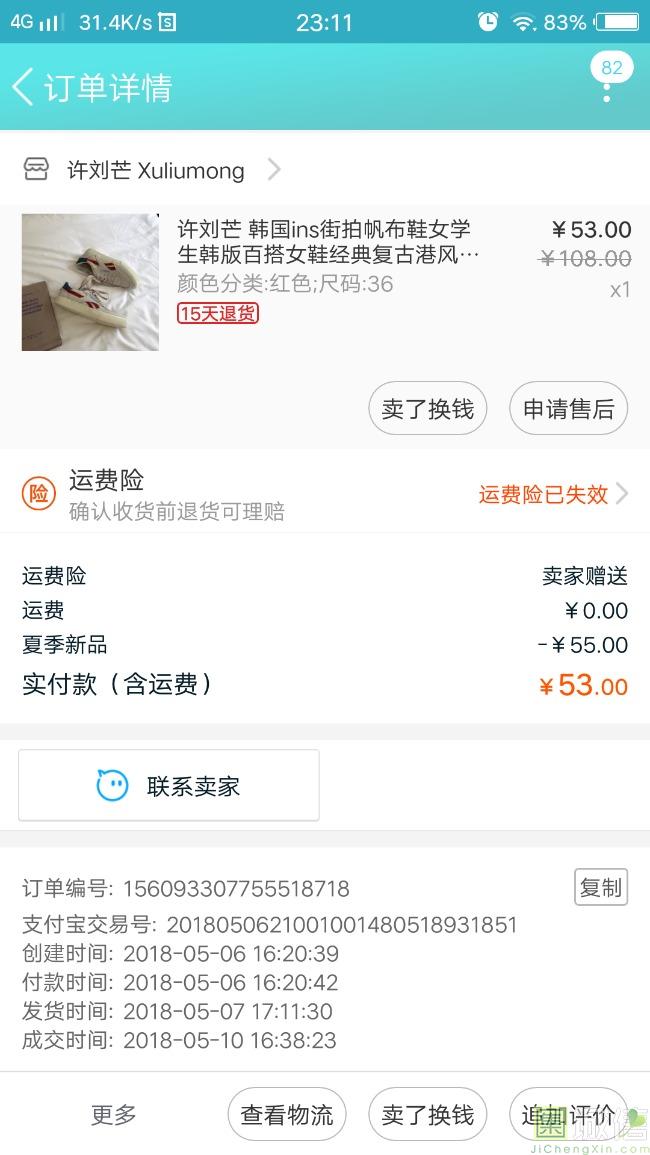Check the shipping with 查看物流
This screenshot has height=1155, width=650.
coord(287,1114)
